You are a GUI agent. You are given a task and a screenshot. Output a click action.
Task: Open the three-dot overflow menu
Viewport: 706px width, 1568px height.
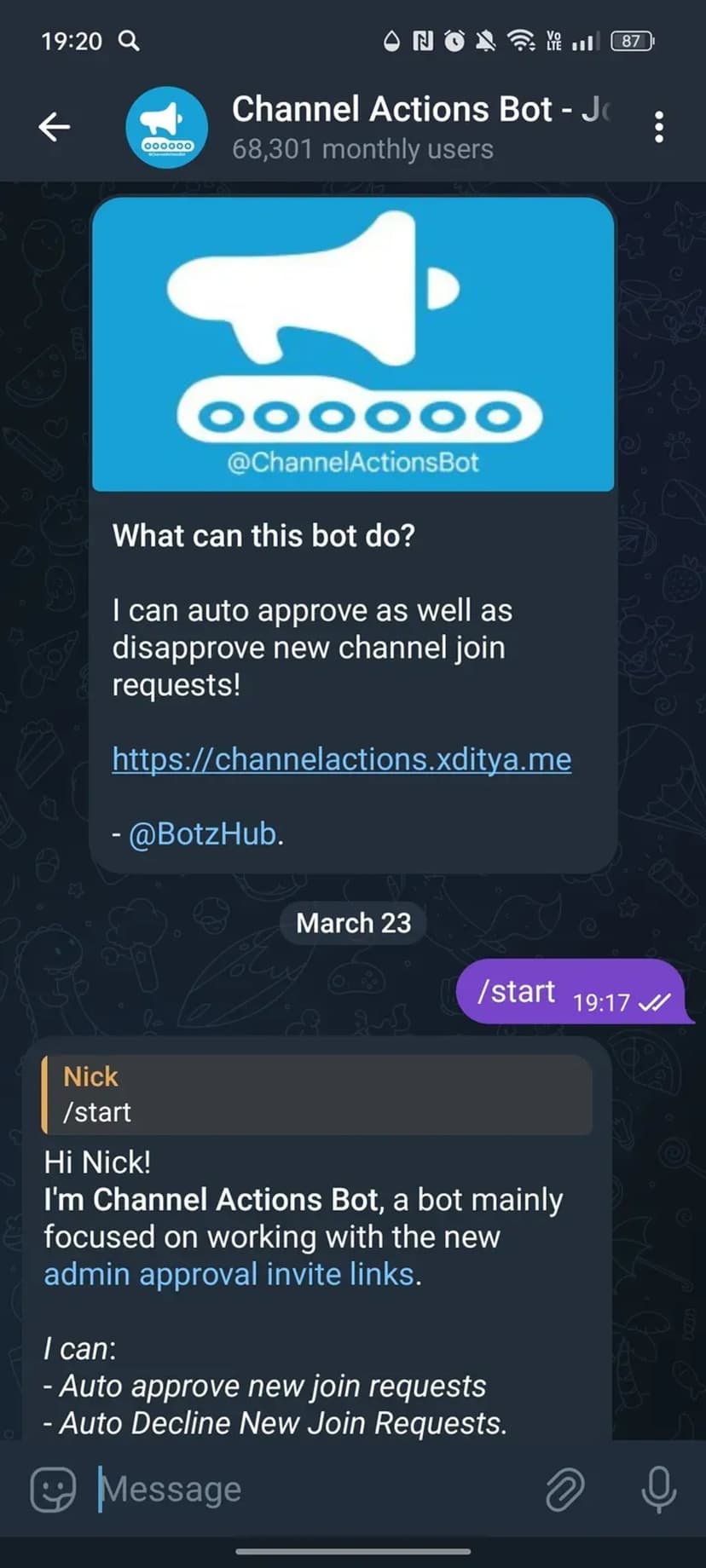coord(658,127)
